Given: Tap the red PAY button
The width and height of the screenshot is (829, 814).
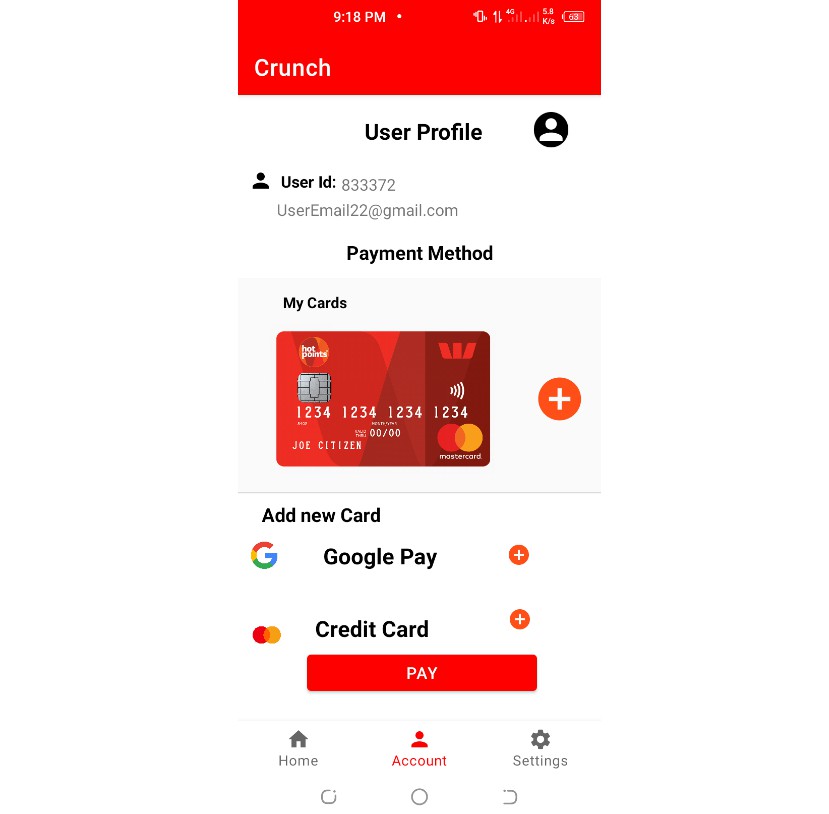Looking at the screenshot, I should click(x=421, y=673).
